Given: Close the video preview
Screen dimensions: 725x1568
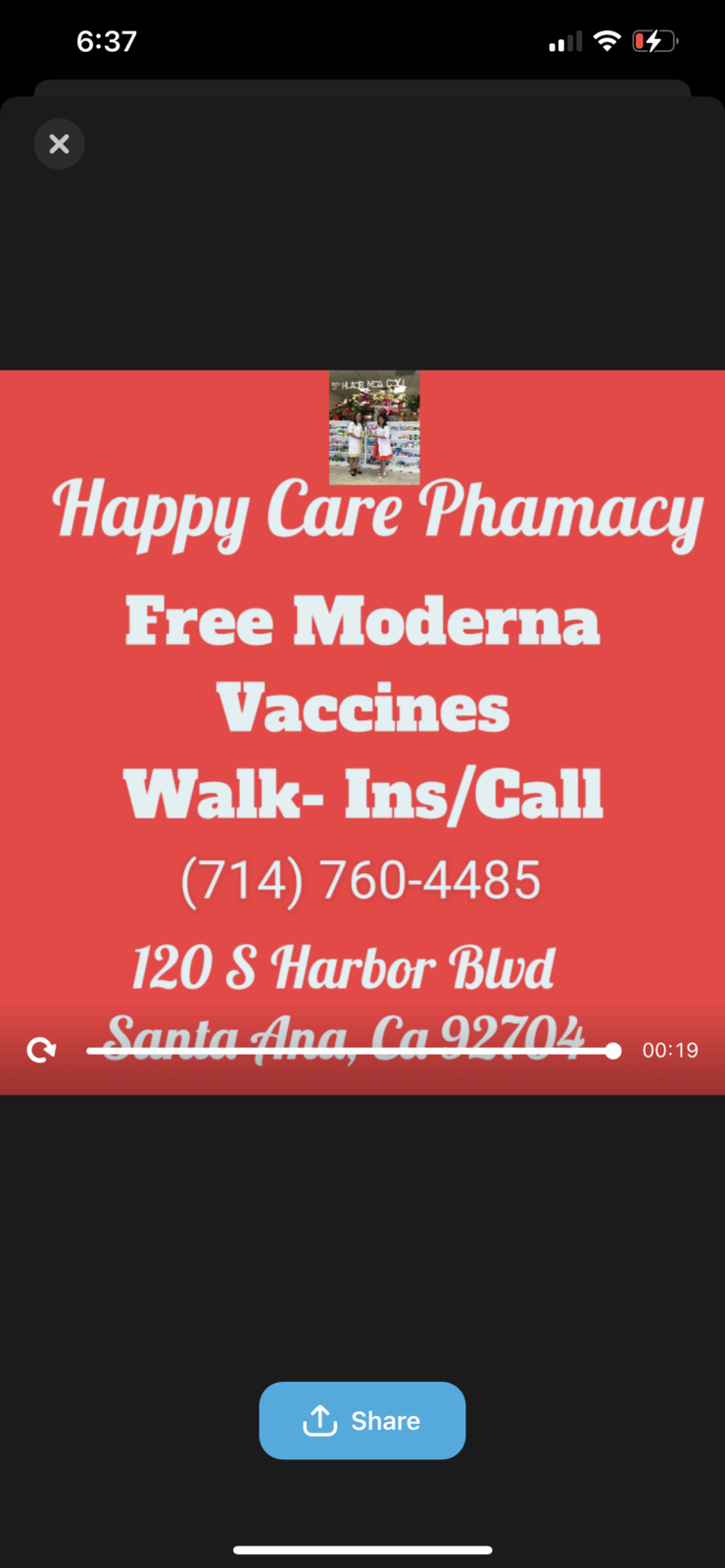Looking at the screenshot, I should 59,144.
